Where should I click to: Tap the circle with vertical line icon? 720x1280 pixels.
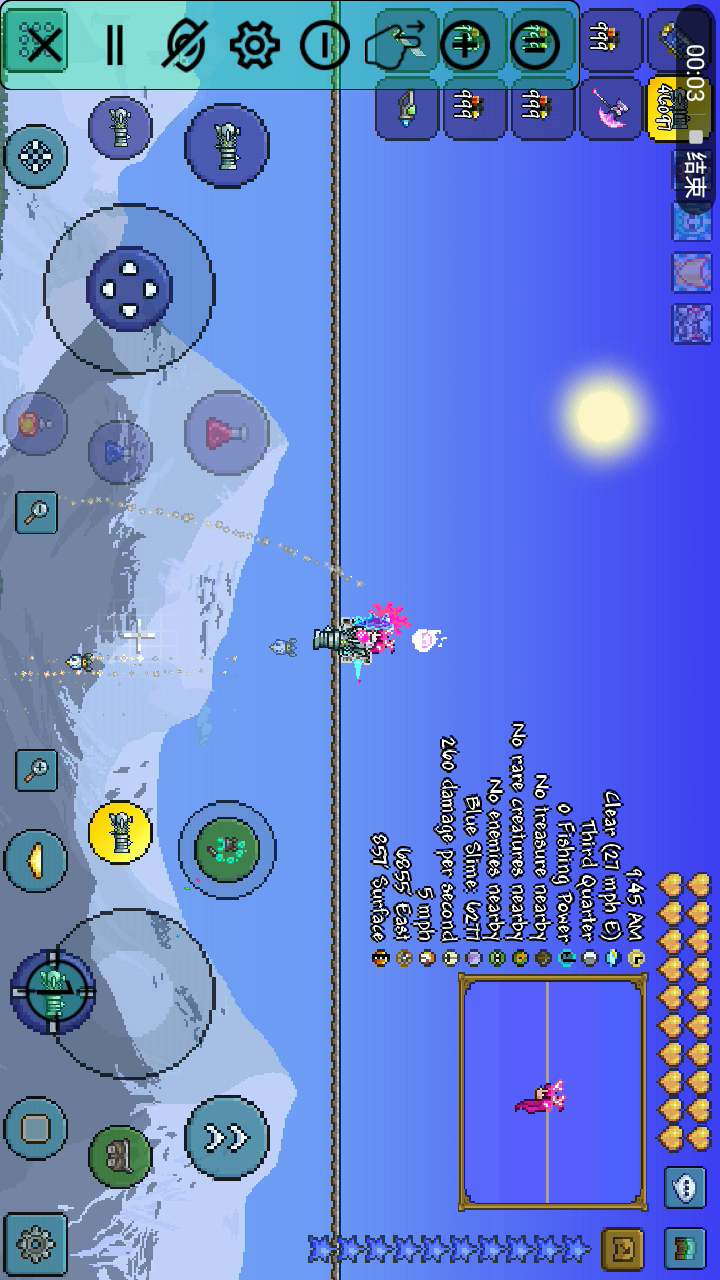[324, 44]
